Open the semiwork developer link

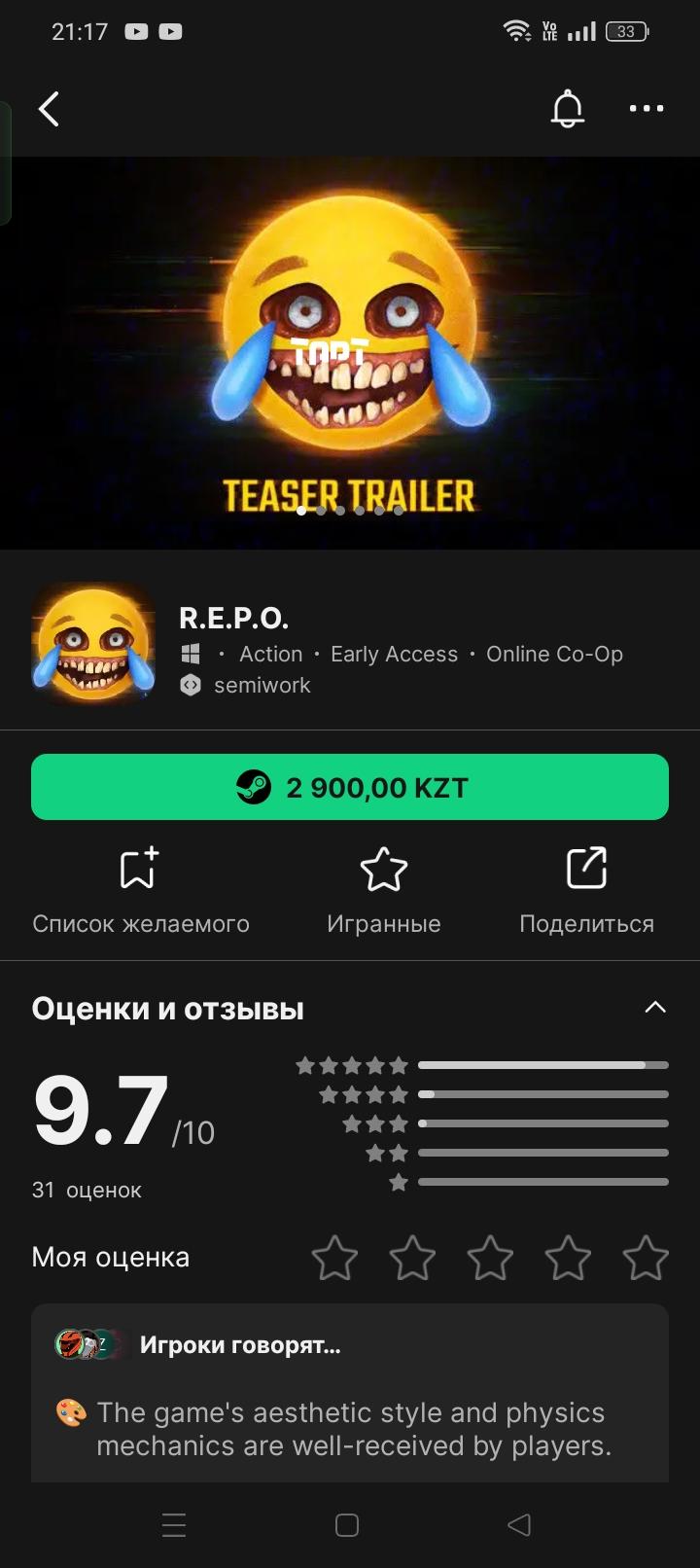(261, 685)
